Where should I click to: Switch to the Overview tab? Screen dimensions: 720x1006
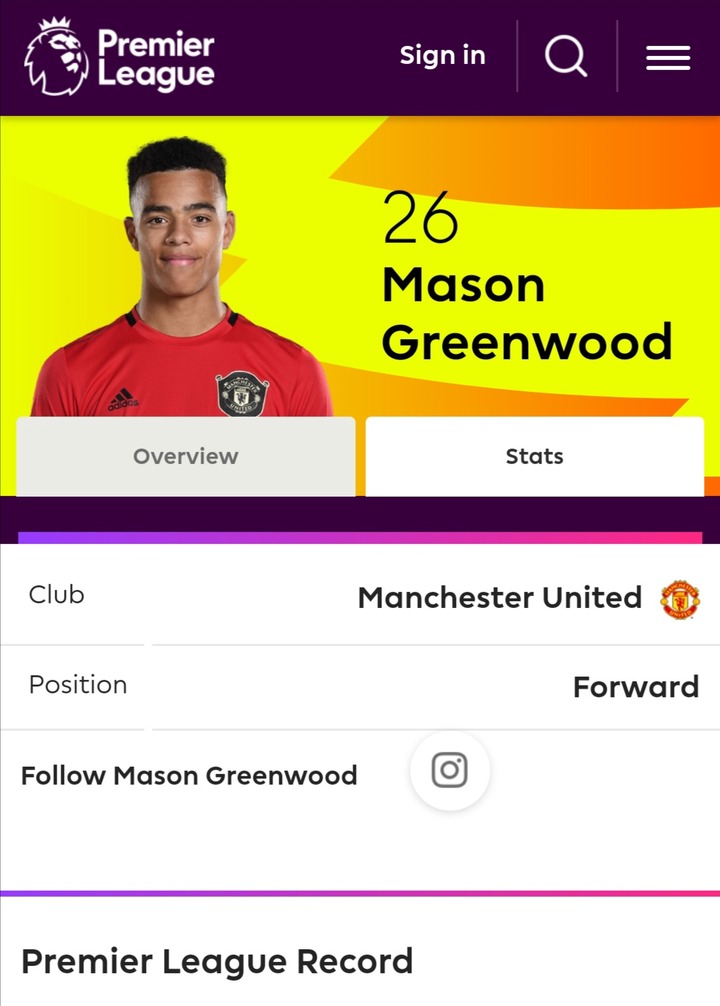pyautogui.click(x=186, y=457)
